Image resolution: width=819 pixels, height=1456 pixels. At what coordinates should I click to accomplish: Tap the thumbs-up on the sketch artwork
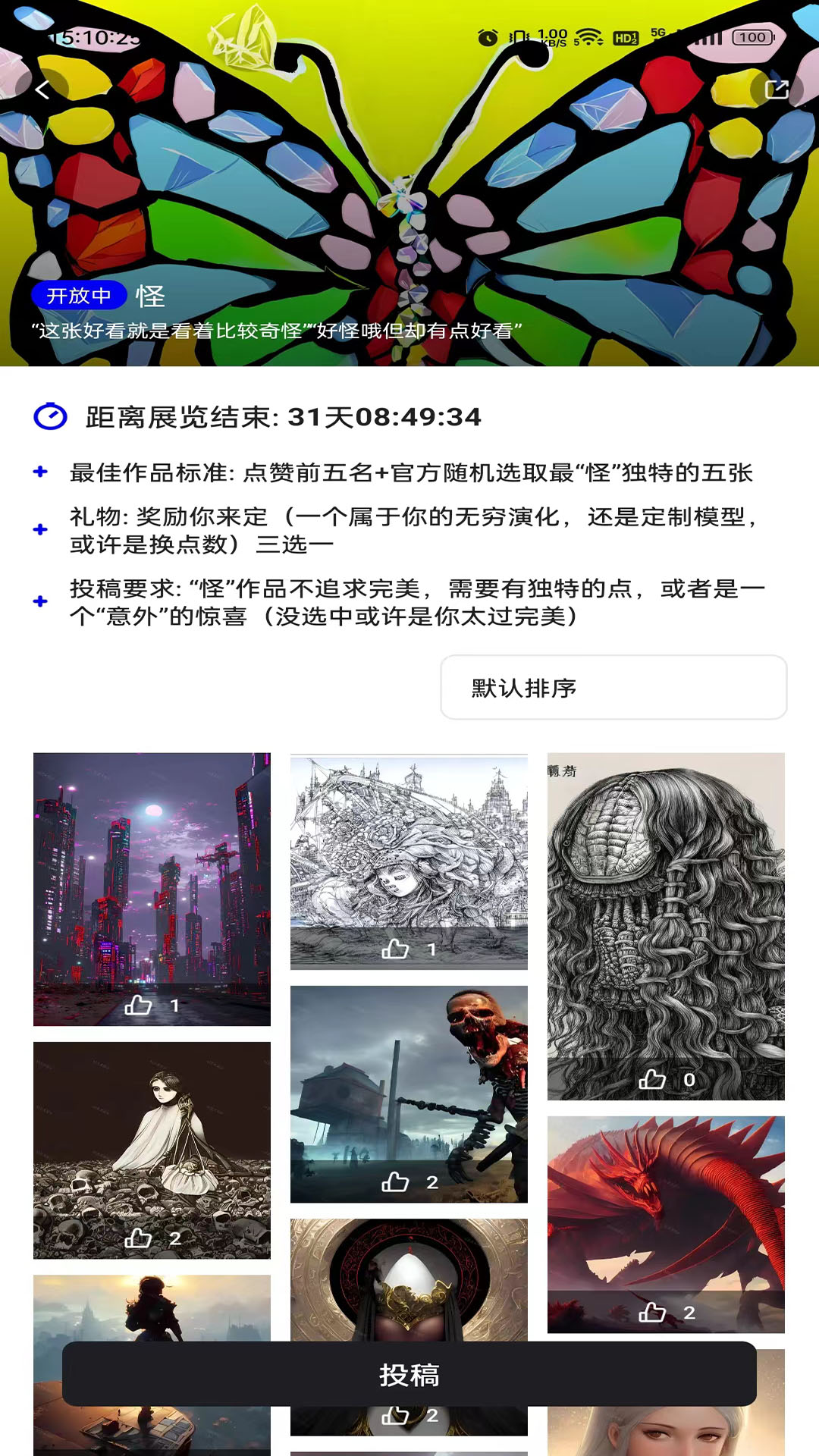394,948
